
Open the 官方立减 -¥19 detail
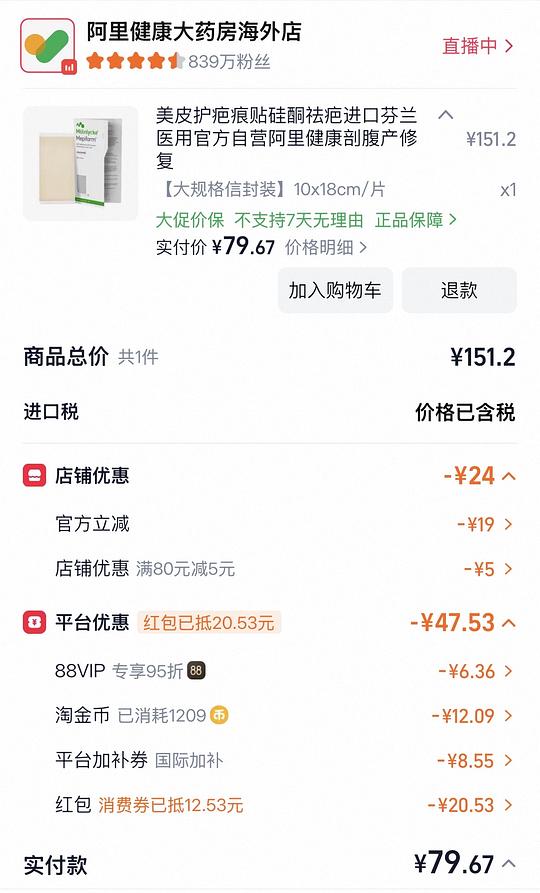pyautogui.click(x=285, y=523)
